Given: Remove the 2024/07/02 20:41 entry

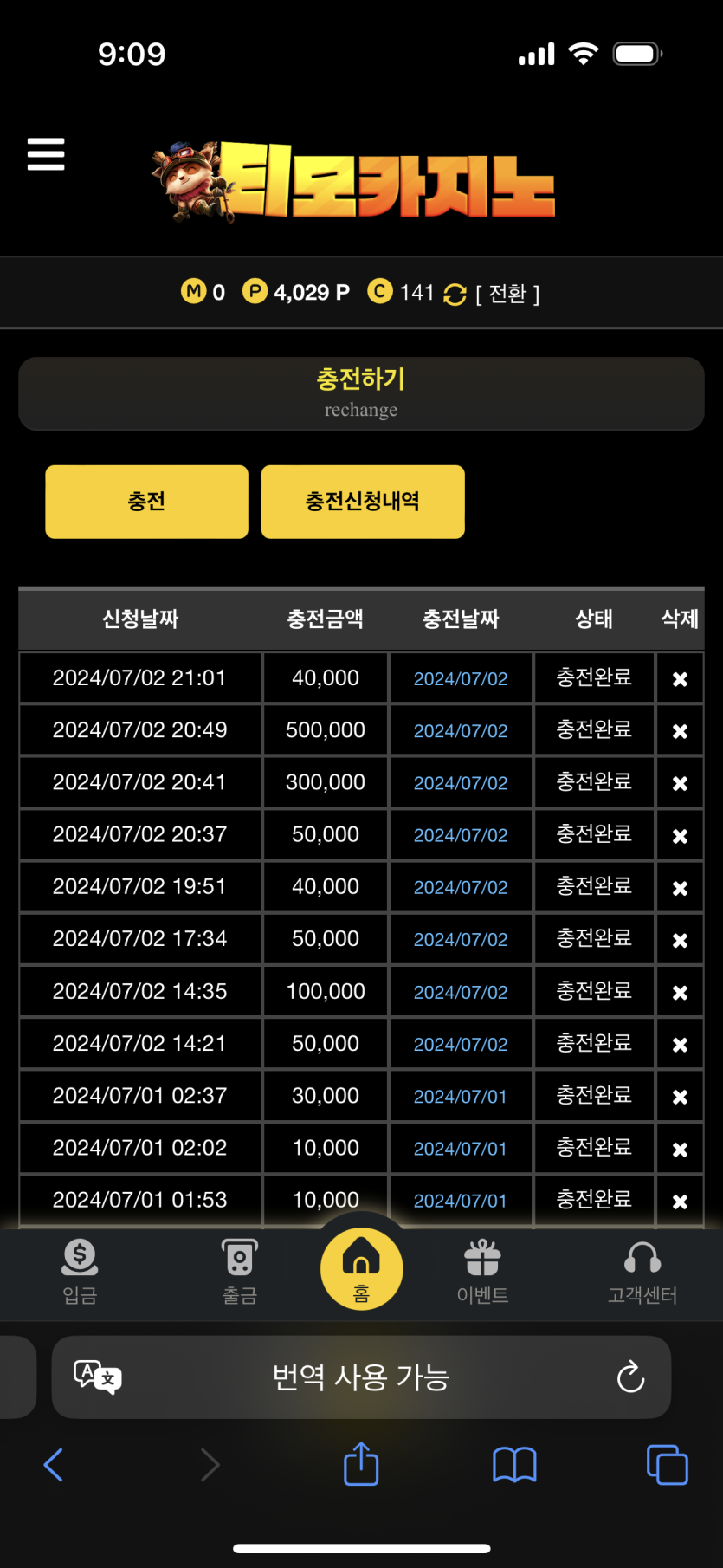Looking at the screenshot, I should pos(680,783).
